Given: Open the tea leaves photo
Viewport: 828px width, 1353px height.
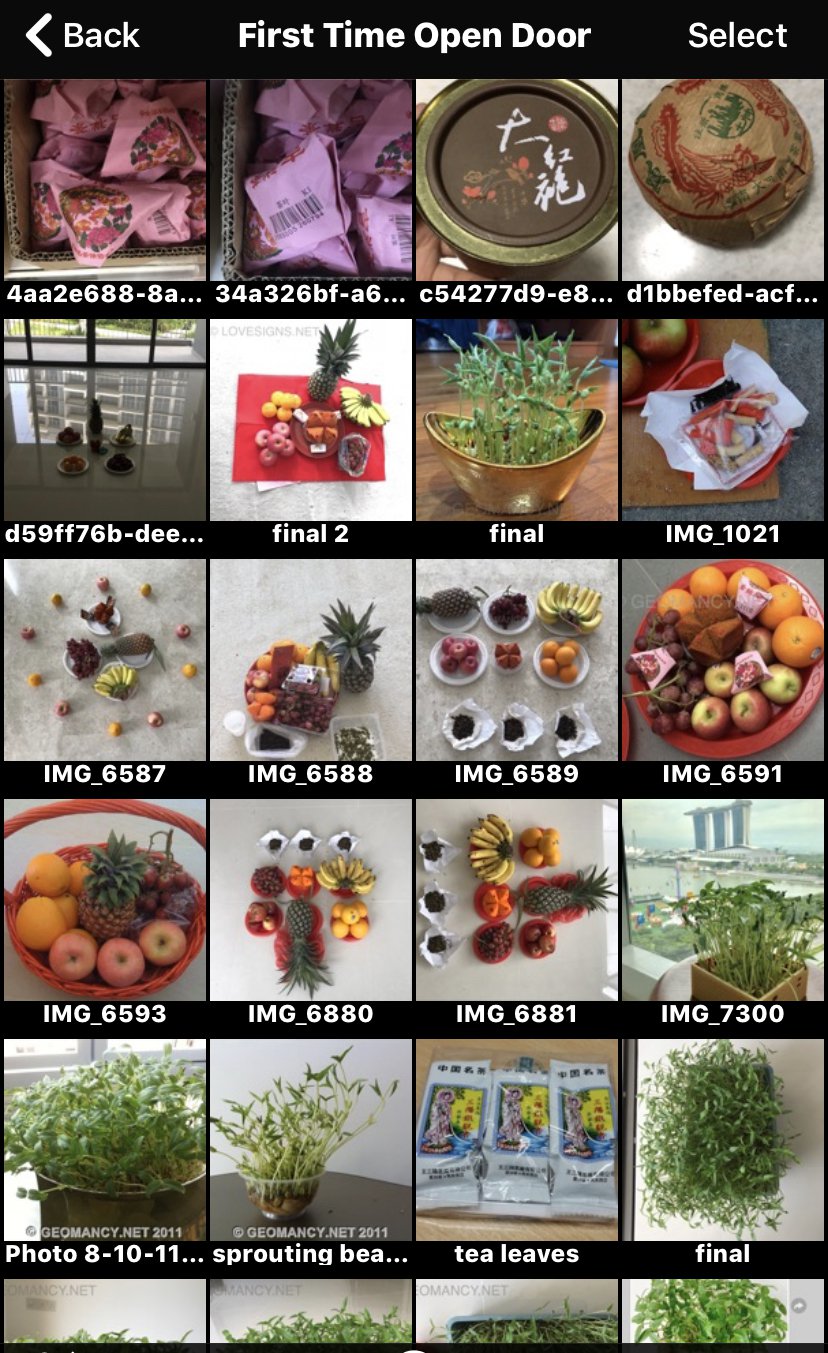Looking at the screenshot, I should pos(517,1140).
